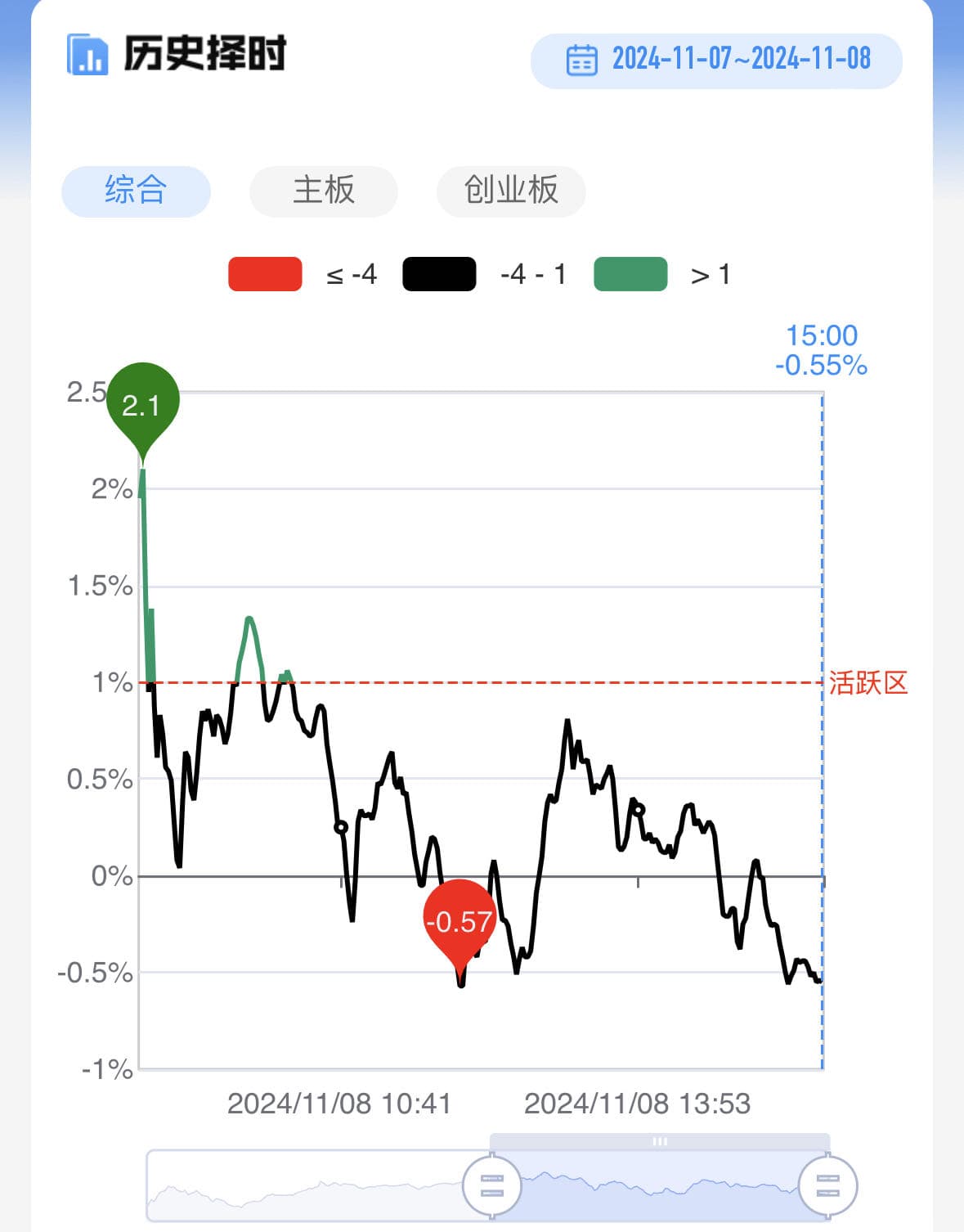Tap the red -0.57 low marker
964x1232 pixels.
[460, 921]
